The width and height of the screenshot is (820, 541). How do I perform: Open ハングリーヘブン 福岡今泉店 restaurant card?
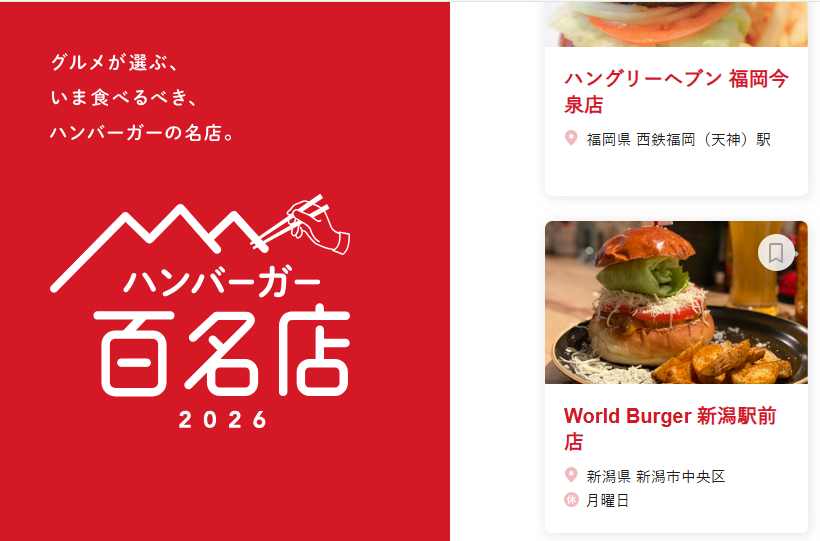(x=675, y=92)
